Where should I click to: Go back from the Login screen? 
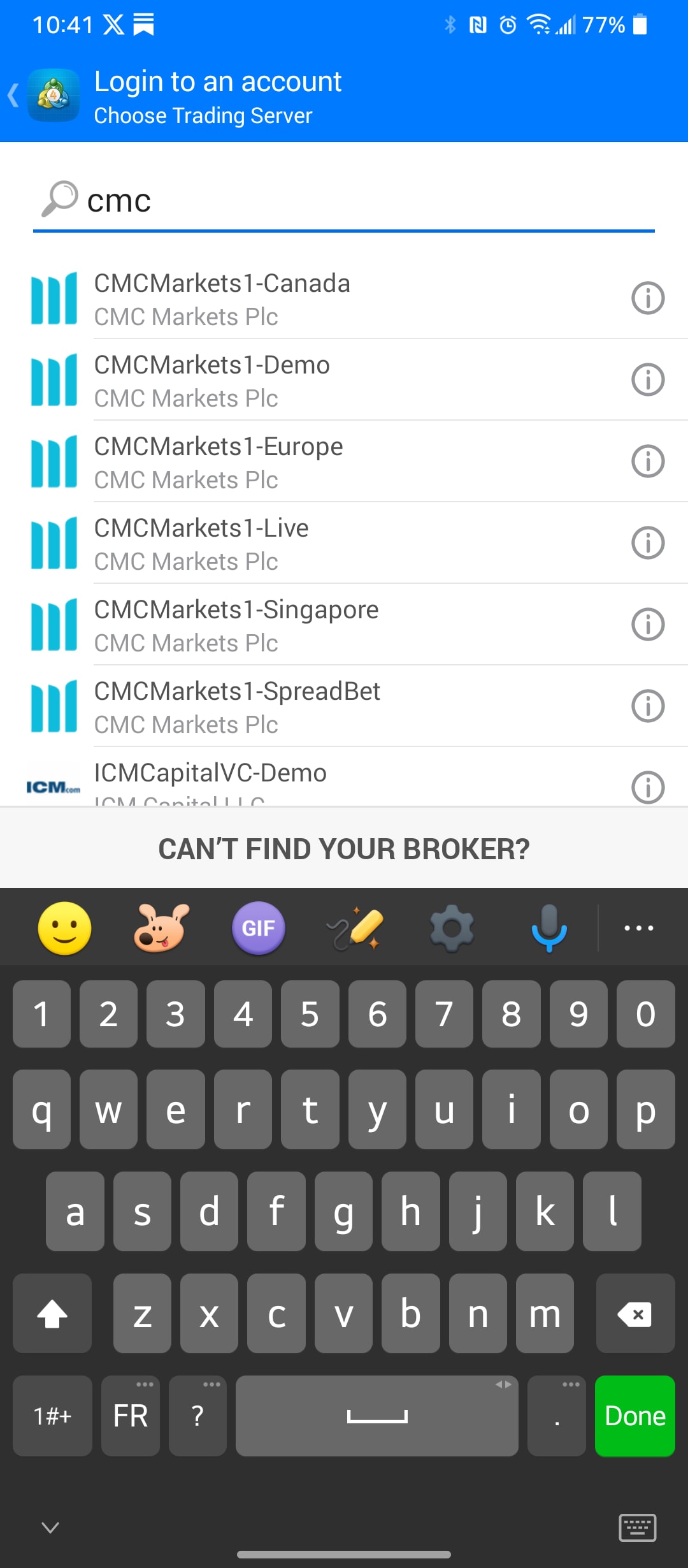pos(13,96)
